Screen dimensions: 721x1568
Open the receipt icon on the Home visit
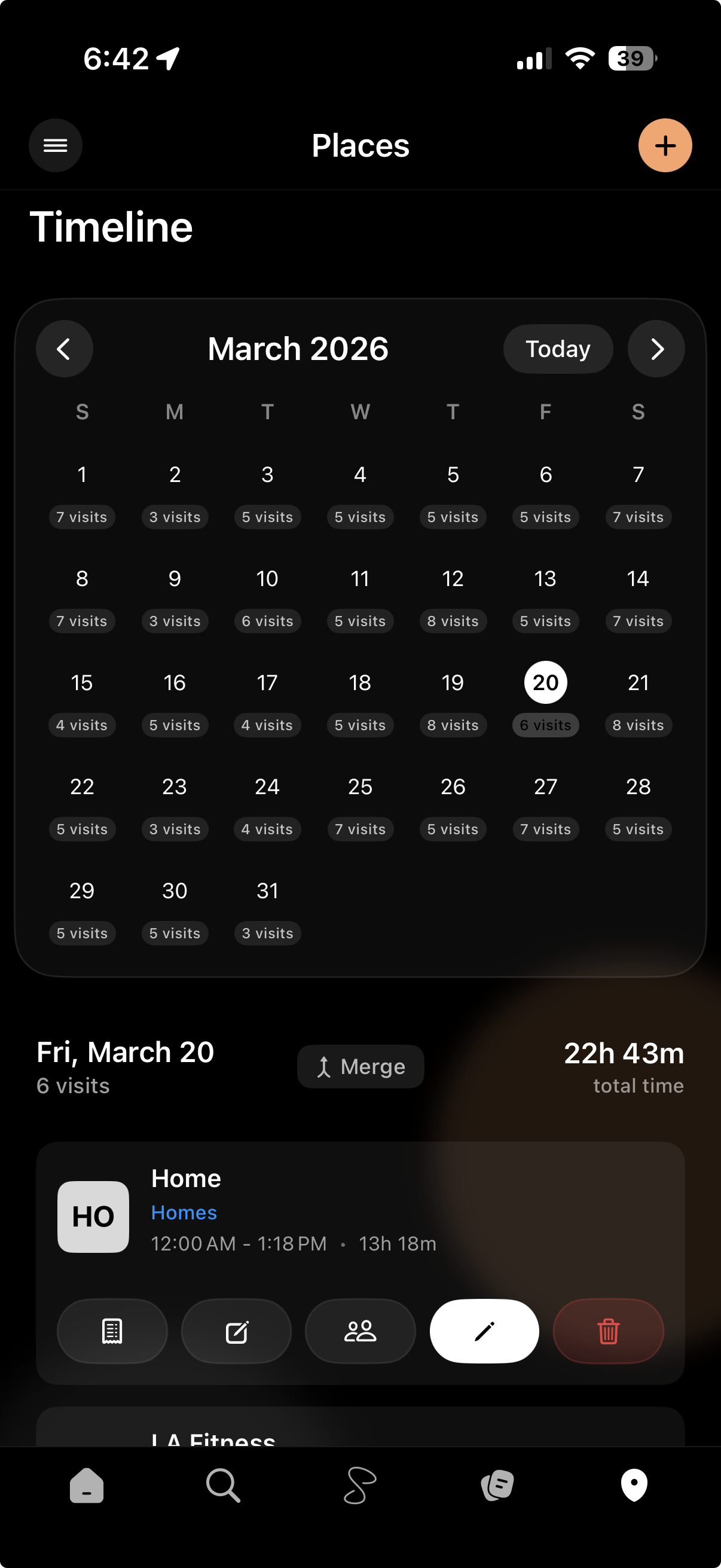(112, 1331)
